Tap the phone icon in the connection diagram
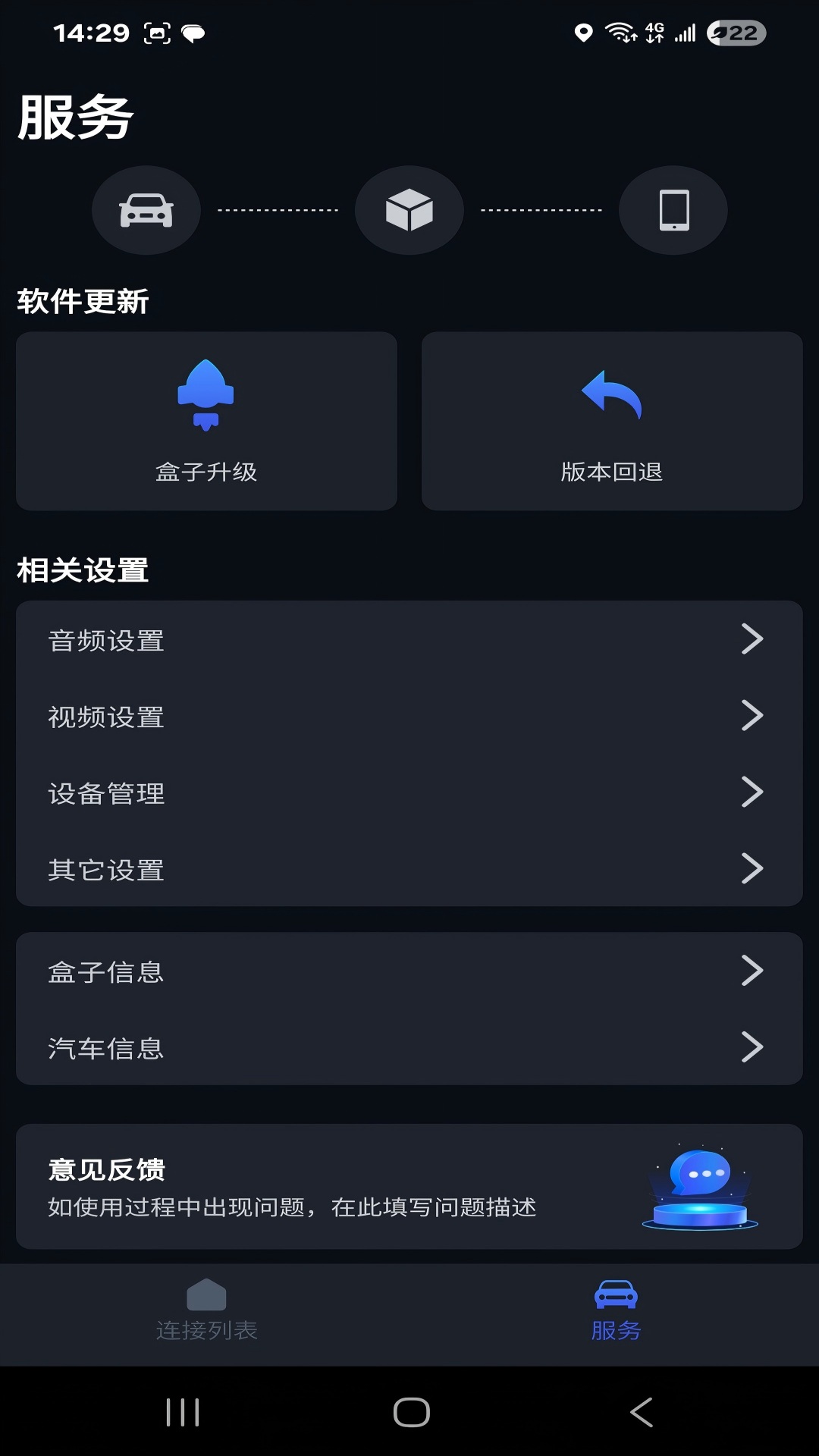 click(x=673, y=210)
